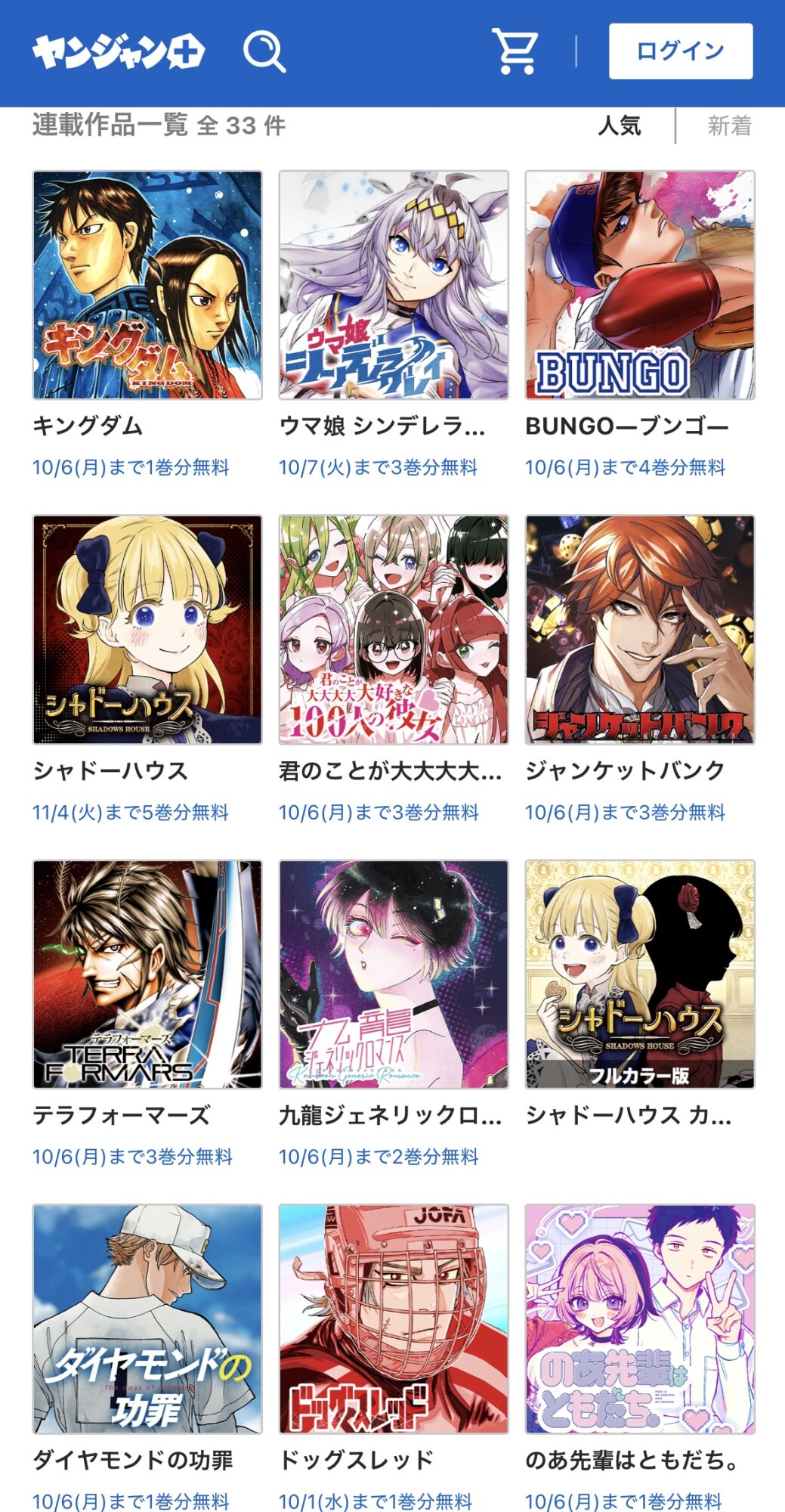Open シャドーハウス with 5巻分無料
This screenshot has height=1512, width=785.
pos(147,630)
